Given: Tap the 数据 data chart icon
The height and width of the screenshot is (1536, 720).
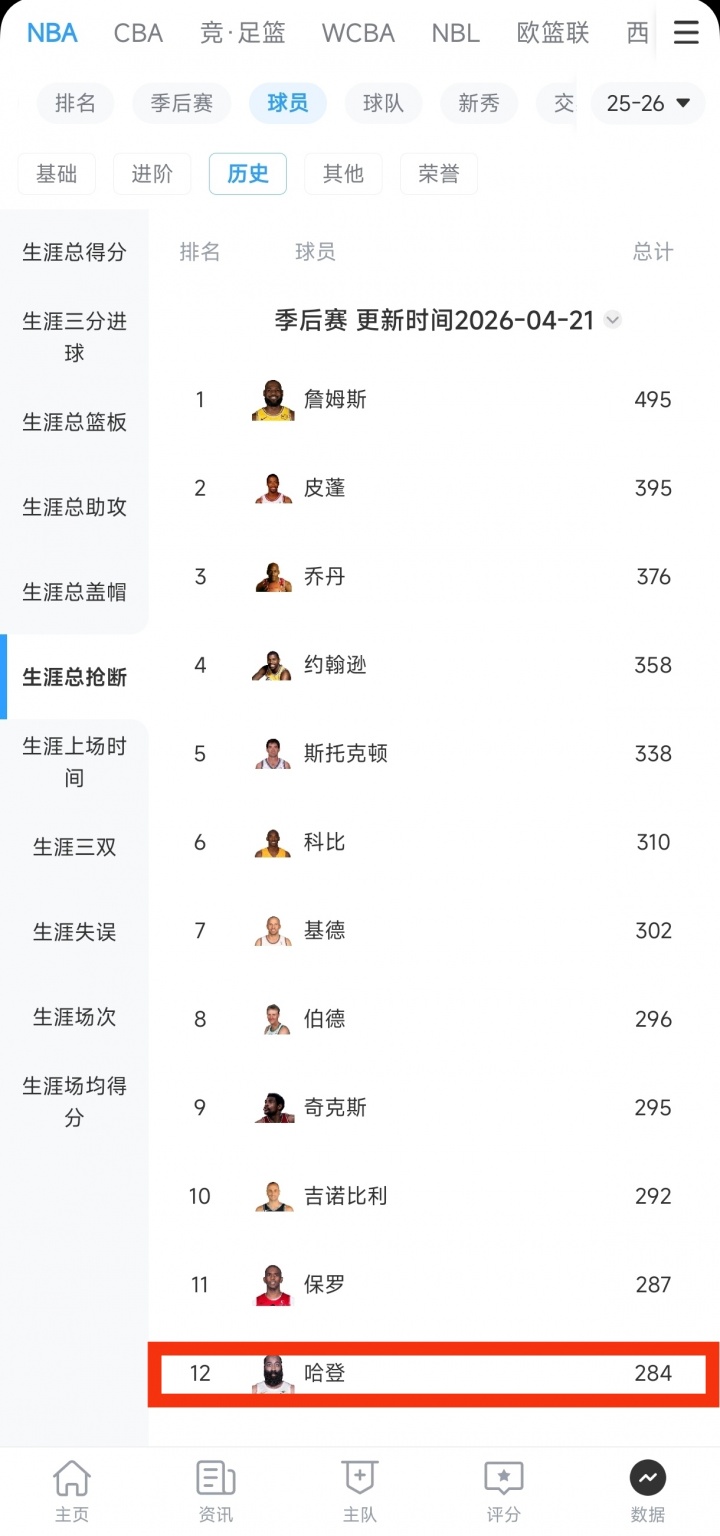Looking at the screenshot, I should [647, 1476].
